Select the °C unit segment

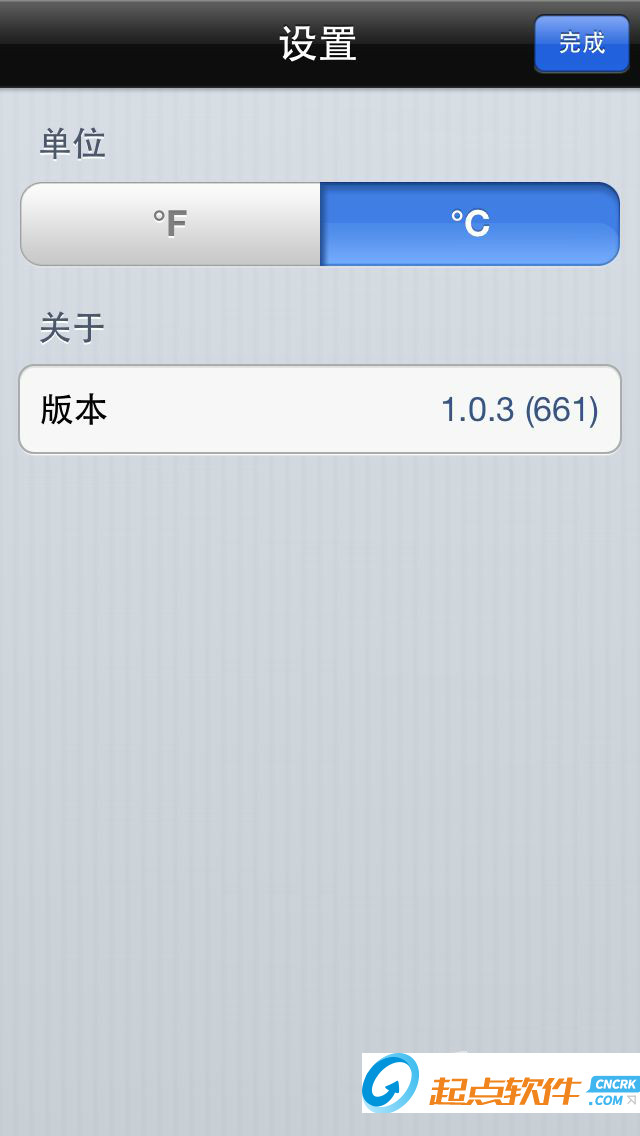click(469, 224)
